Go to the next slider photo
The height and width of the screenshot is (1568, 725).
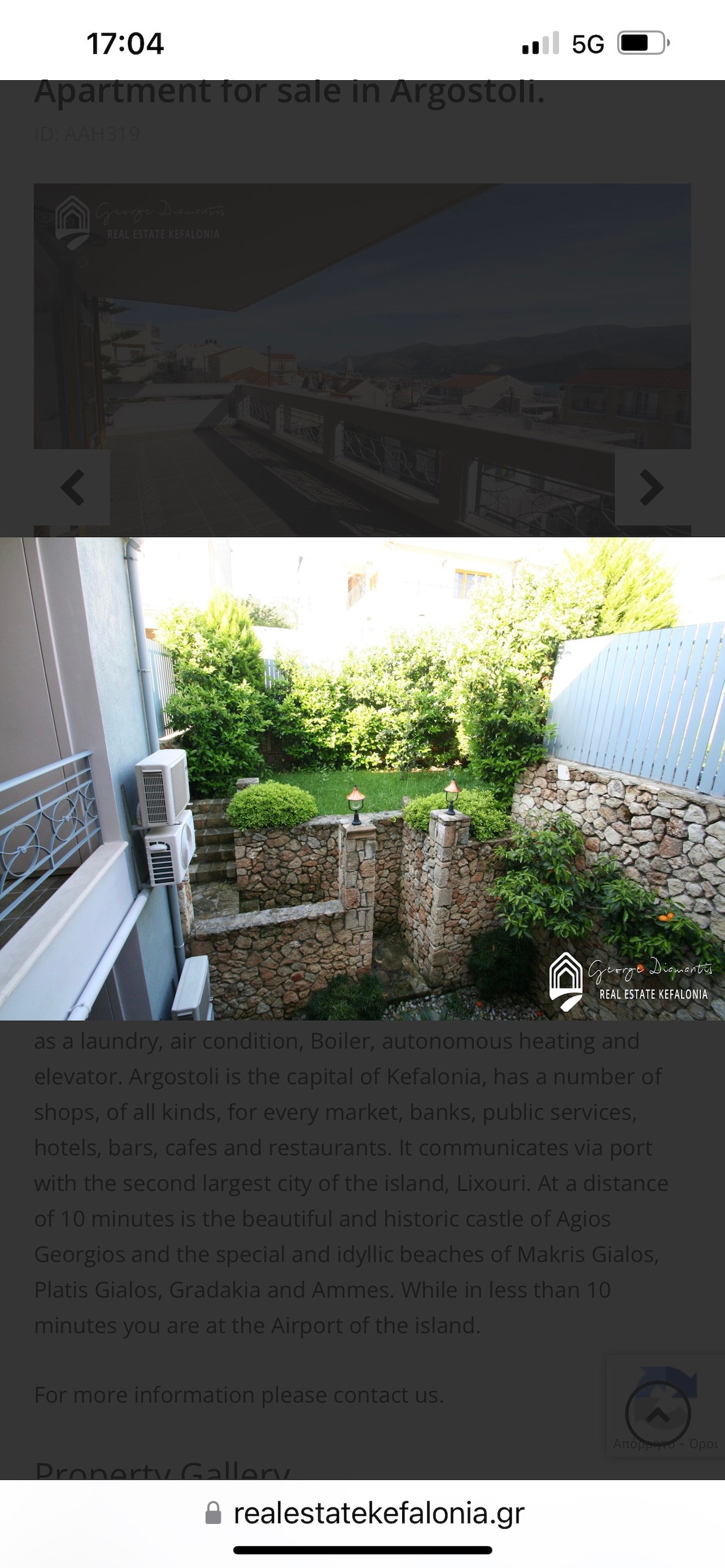point(651,488)
